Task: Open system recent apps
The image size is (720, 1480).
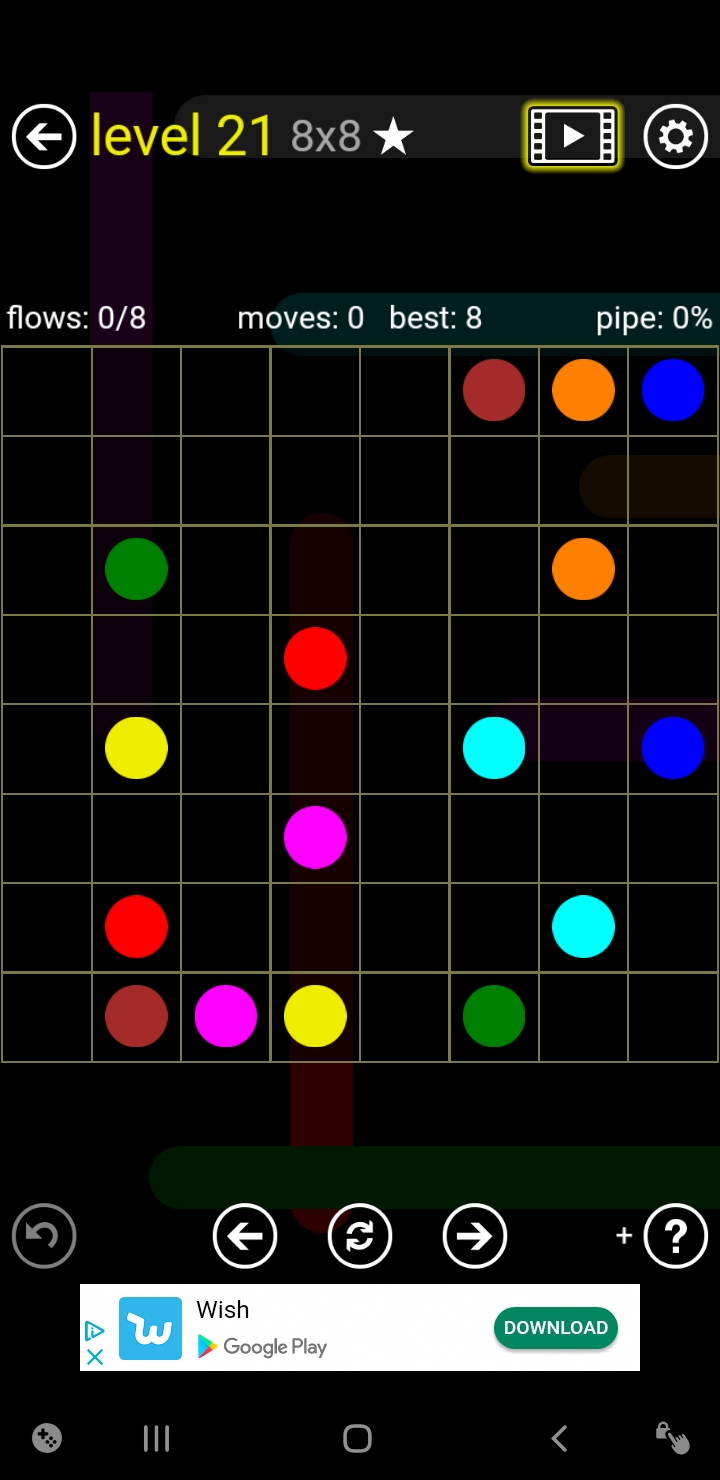Action: [157, 1439]
